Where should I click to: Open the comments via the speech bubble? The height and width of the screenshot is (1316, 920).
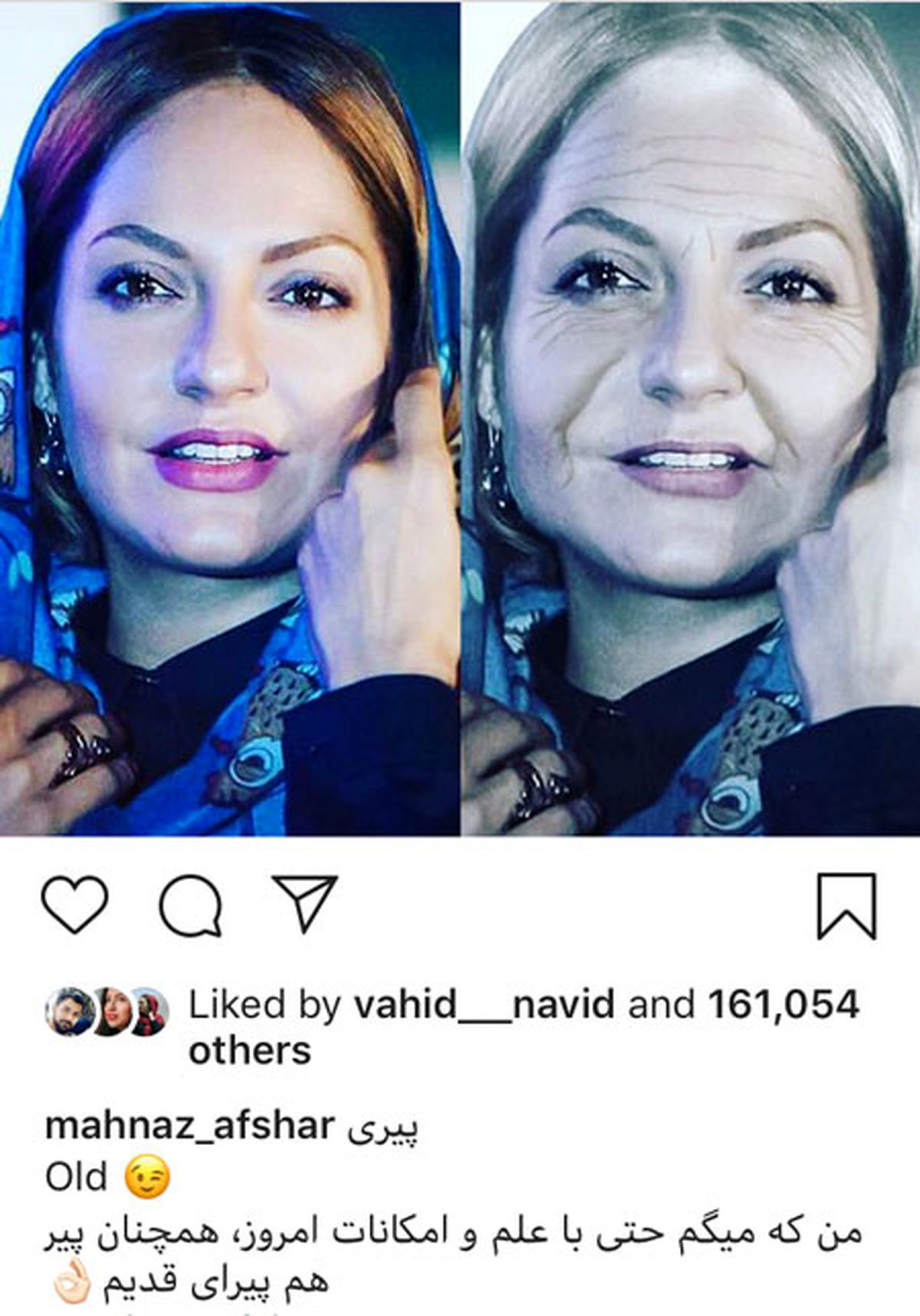click(191, 906)
